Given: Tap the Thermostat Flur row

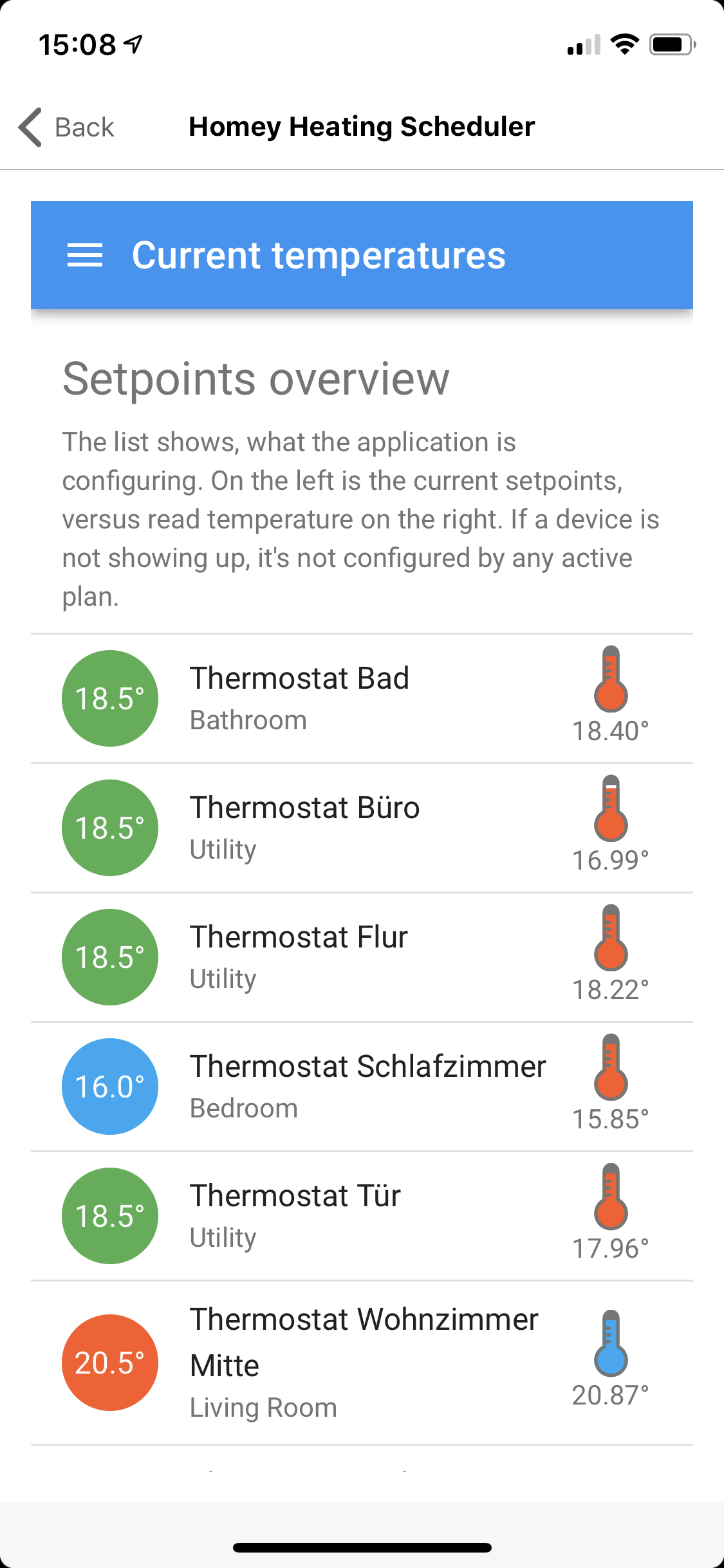Looking at the screenshot, I should pyautogui.click(x=362, y=957).
